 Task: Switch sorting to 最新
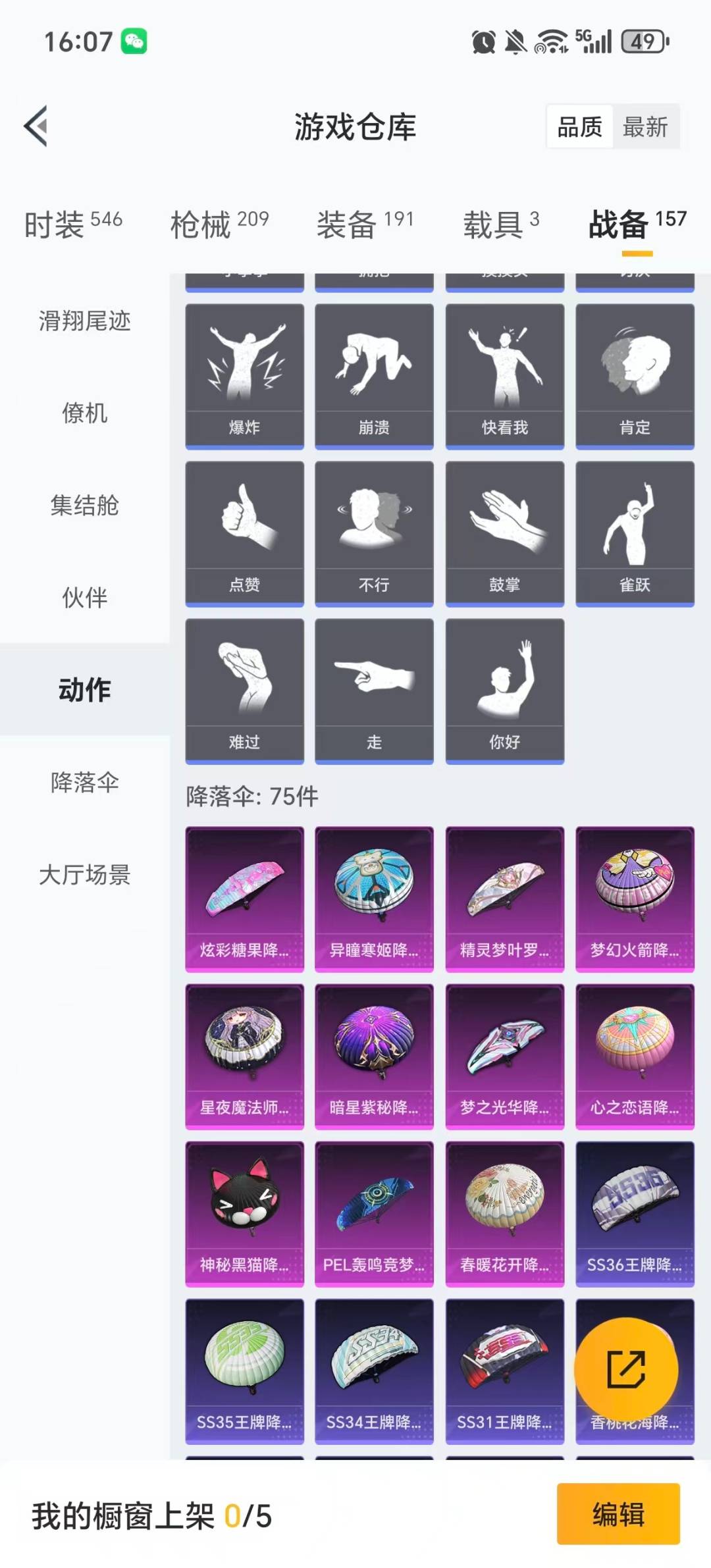point(646,127)
